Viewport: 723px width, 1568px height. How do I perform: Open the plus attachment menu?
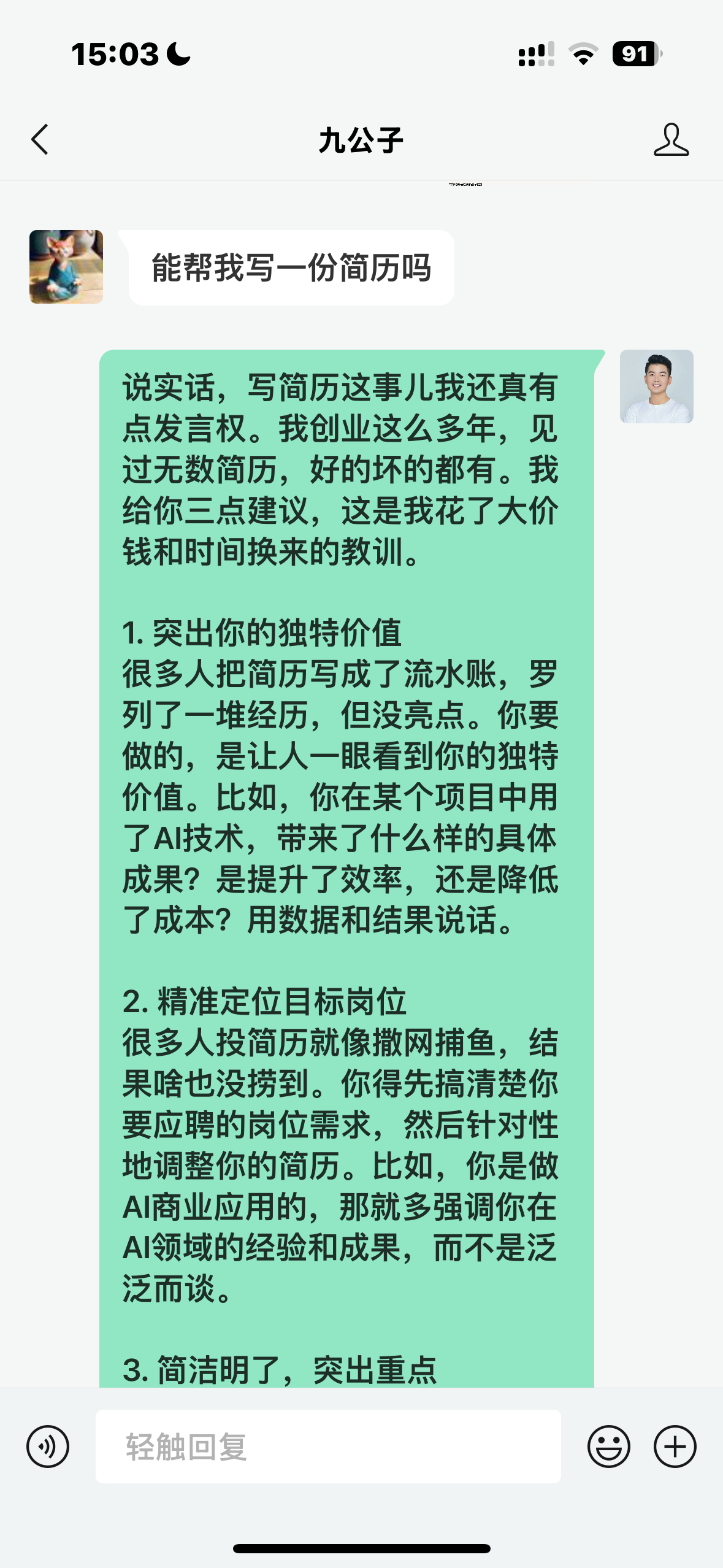tap(675, 1446)
